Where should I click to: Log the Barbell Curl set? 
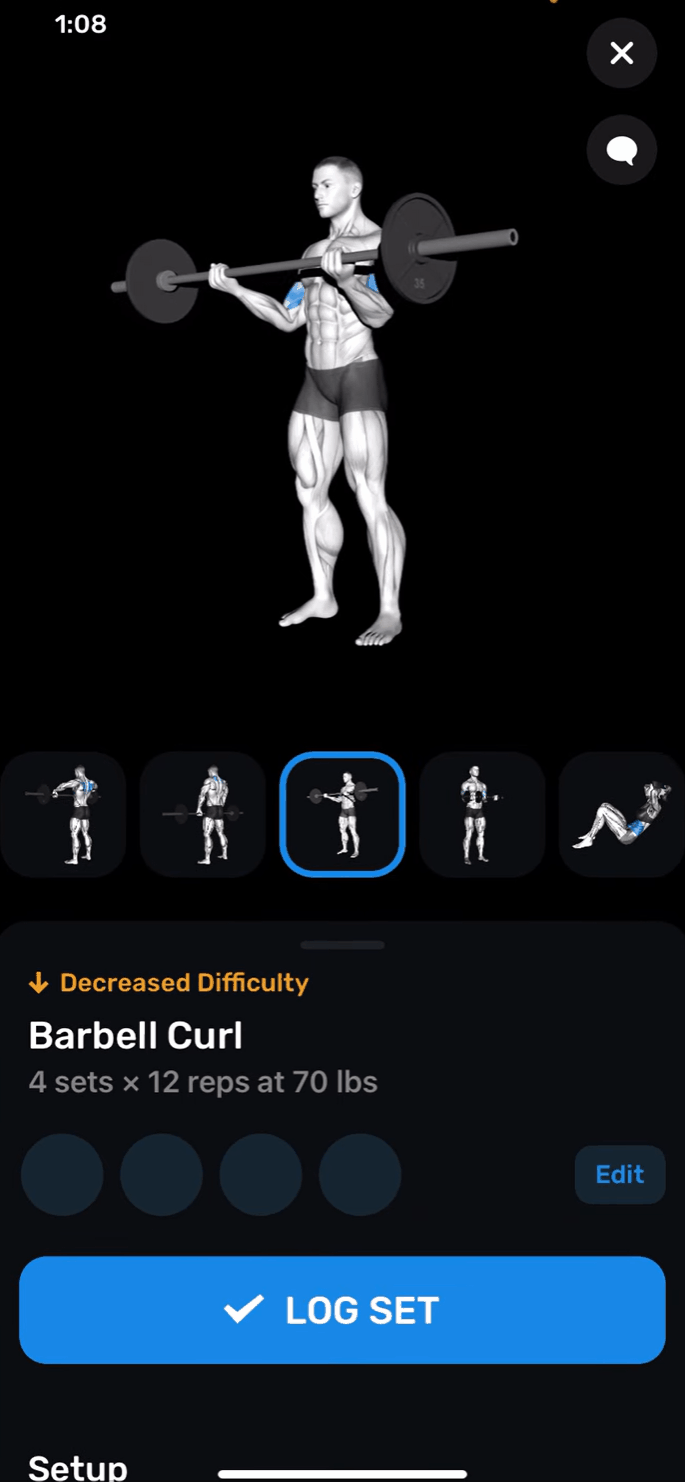[342, 1310]
